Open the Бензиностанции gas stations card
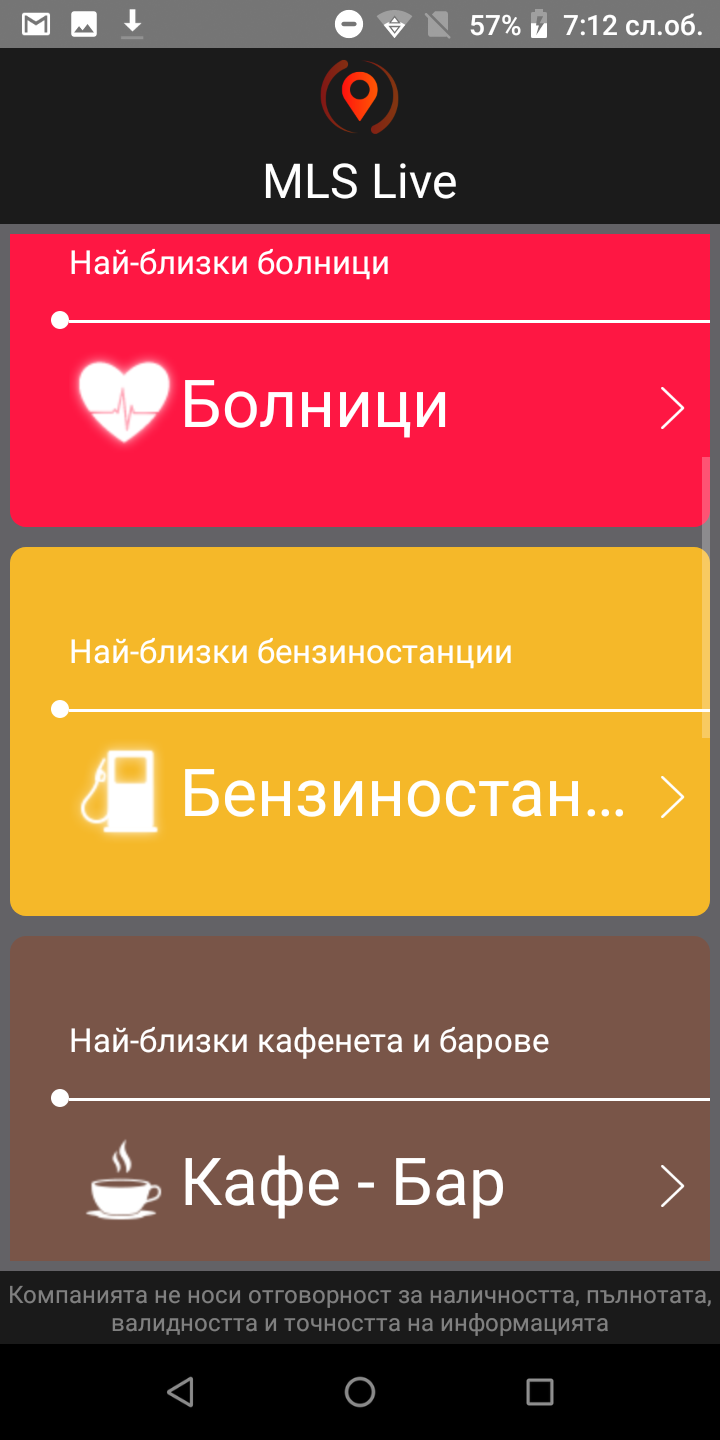Screen dimensions: 720x1440 tap(359, 731)
